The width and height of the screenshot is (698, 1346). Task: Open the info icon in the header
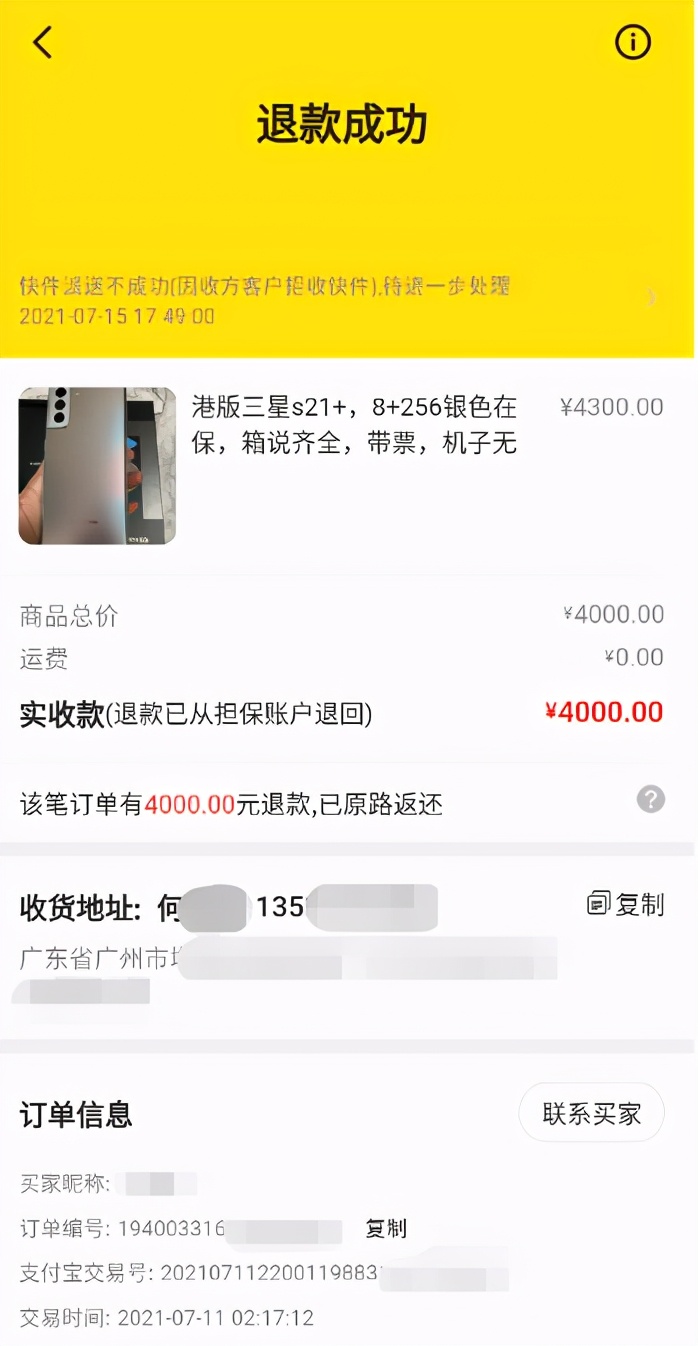click(x=633, y=43)
